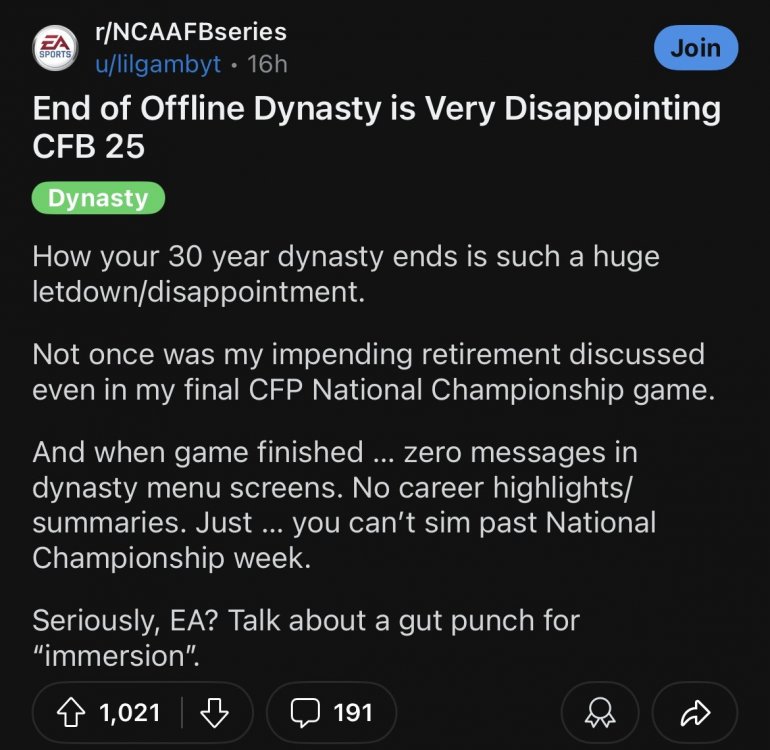Open the EA Sports subreddit avatar
The image size is (770, 750).
pyautogui.click(x=54, y=49)
